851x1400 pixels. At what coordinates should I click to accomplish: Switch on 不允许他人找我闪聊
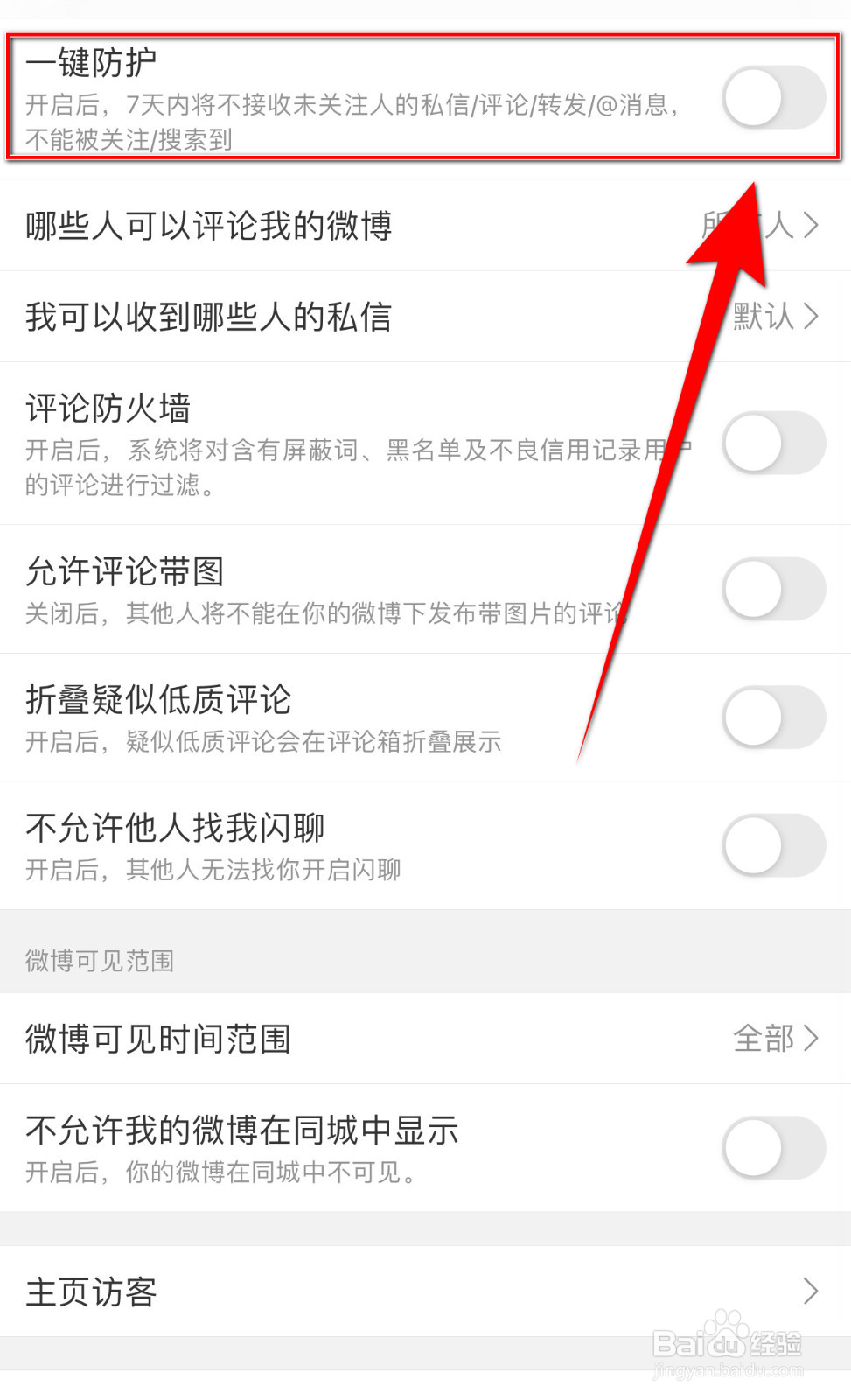pos(773,843)
